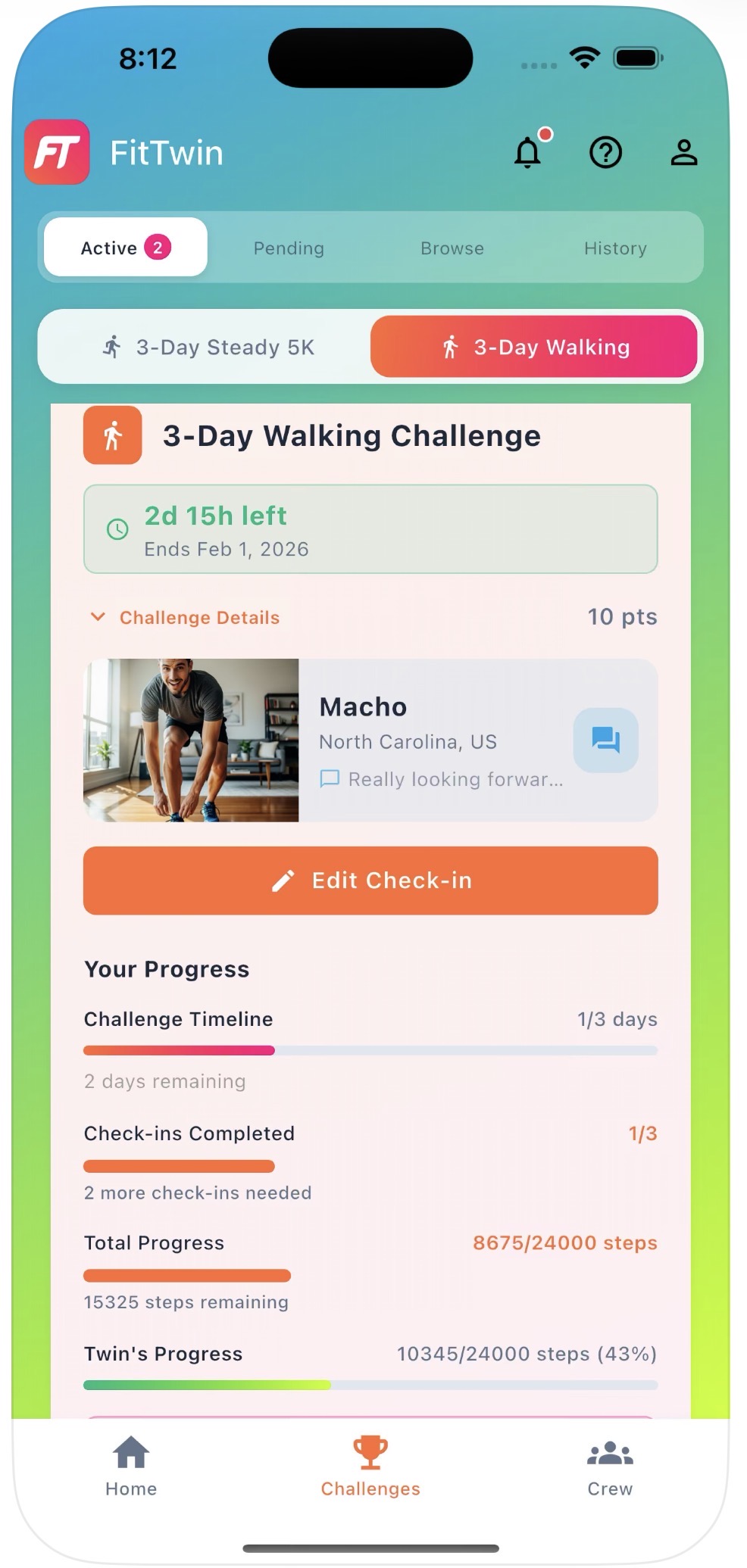Switch to the Pending tab
The image size is (747, 1568).
coord(289,248)
